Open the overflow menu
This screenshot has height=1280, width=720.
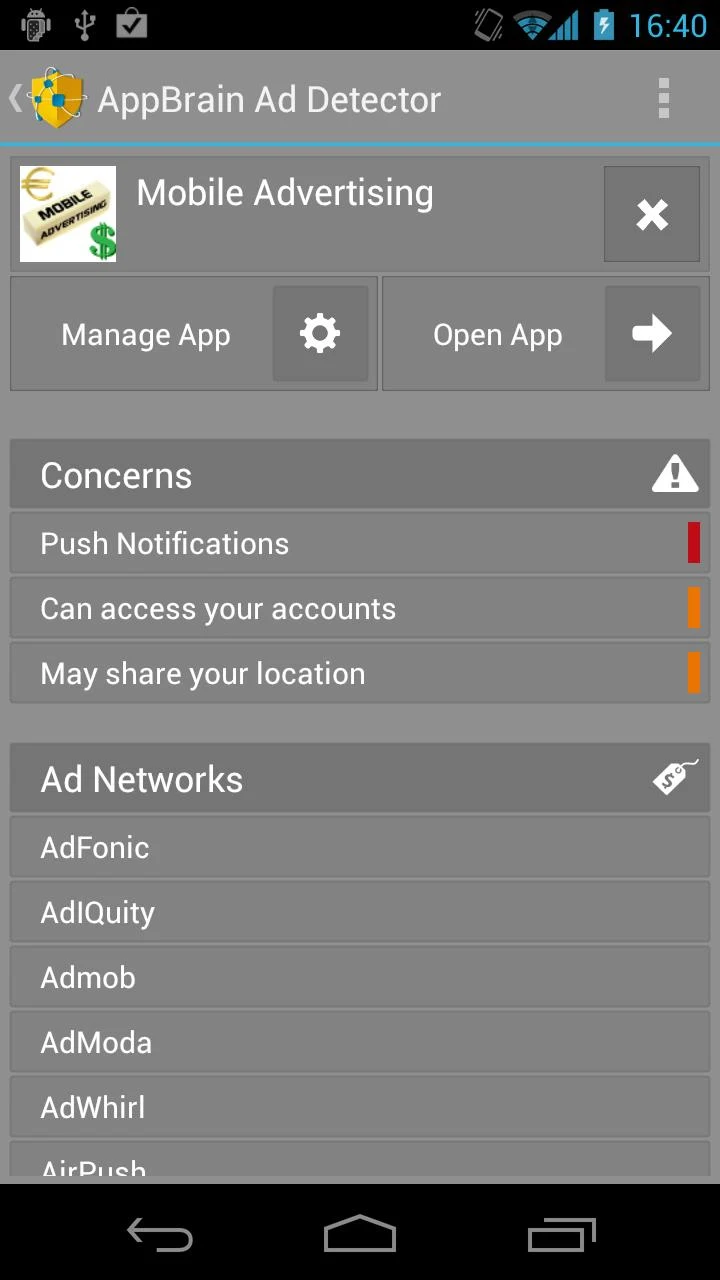coord(663,99)
